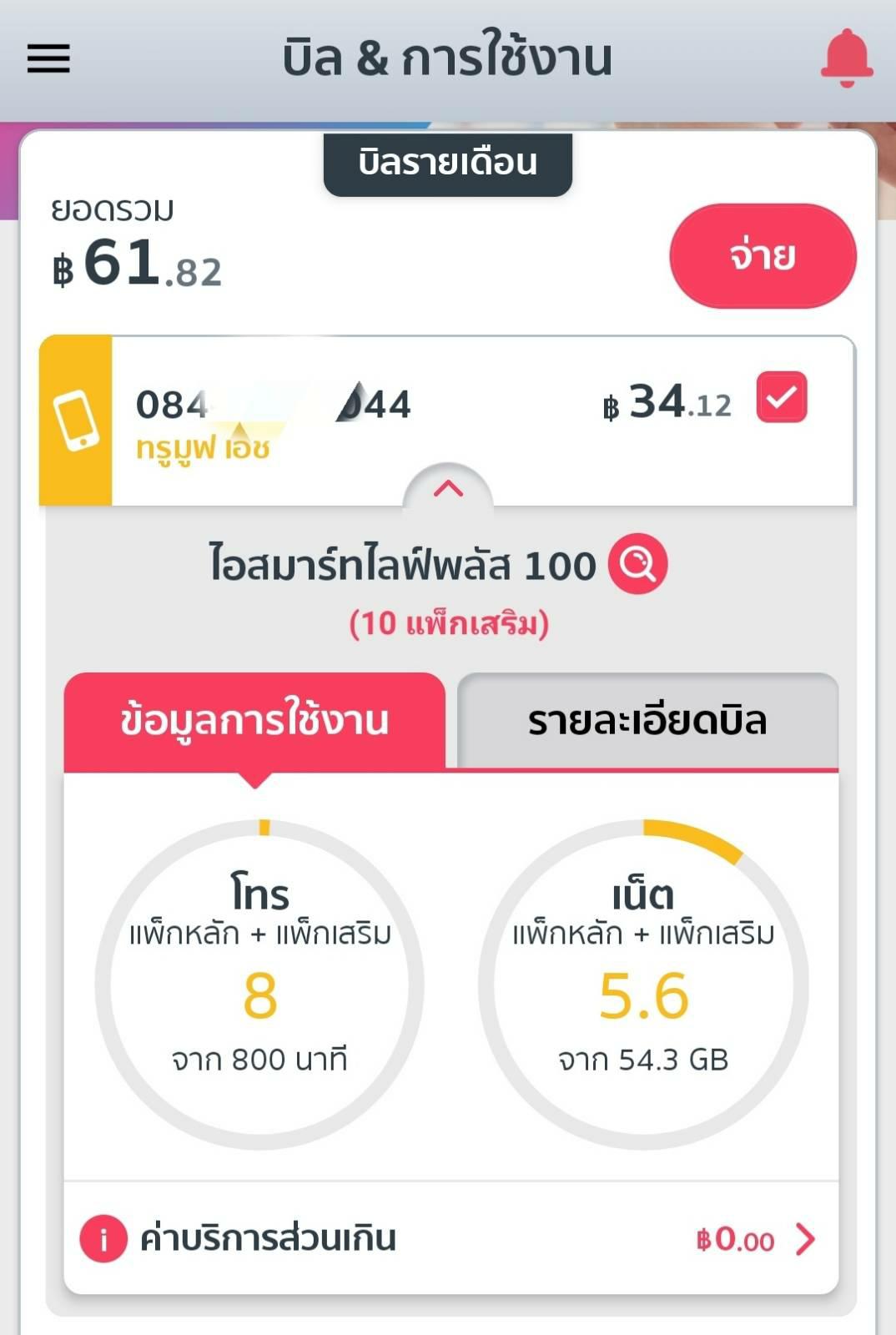This screenshot has height=1335, width=896.
Task: Switch to ข้อมูลการใช้งาน tab
Action: [x=254, y=721]
